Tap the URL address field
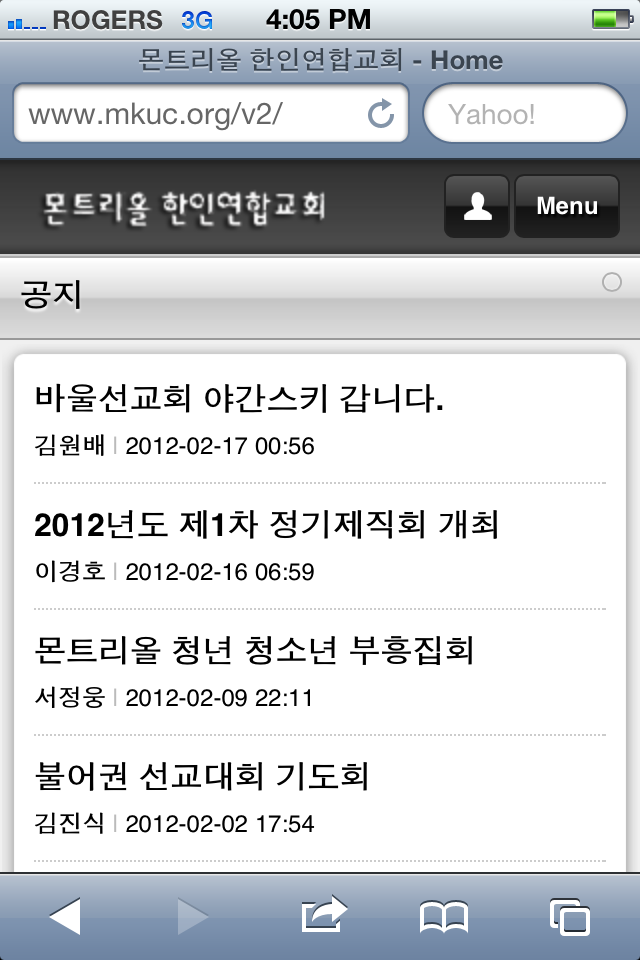Viewport: 640px width, 960px height. click(190, 114)
